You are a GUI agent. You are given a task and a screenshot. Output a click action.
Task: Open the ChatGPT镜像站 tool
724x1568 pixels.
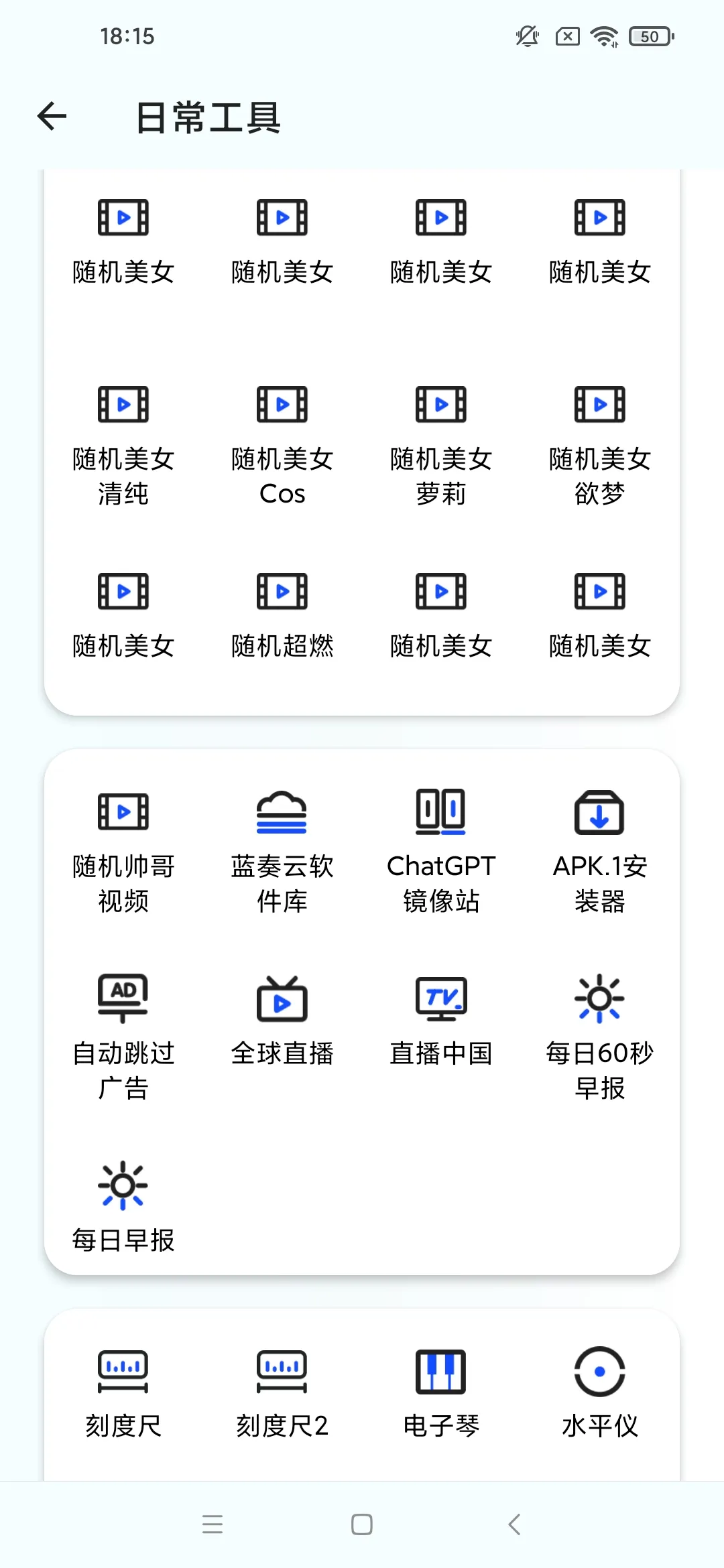[x=440, y=851]
